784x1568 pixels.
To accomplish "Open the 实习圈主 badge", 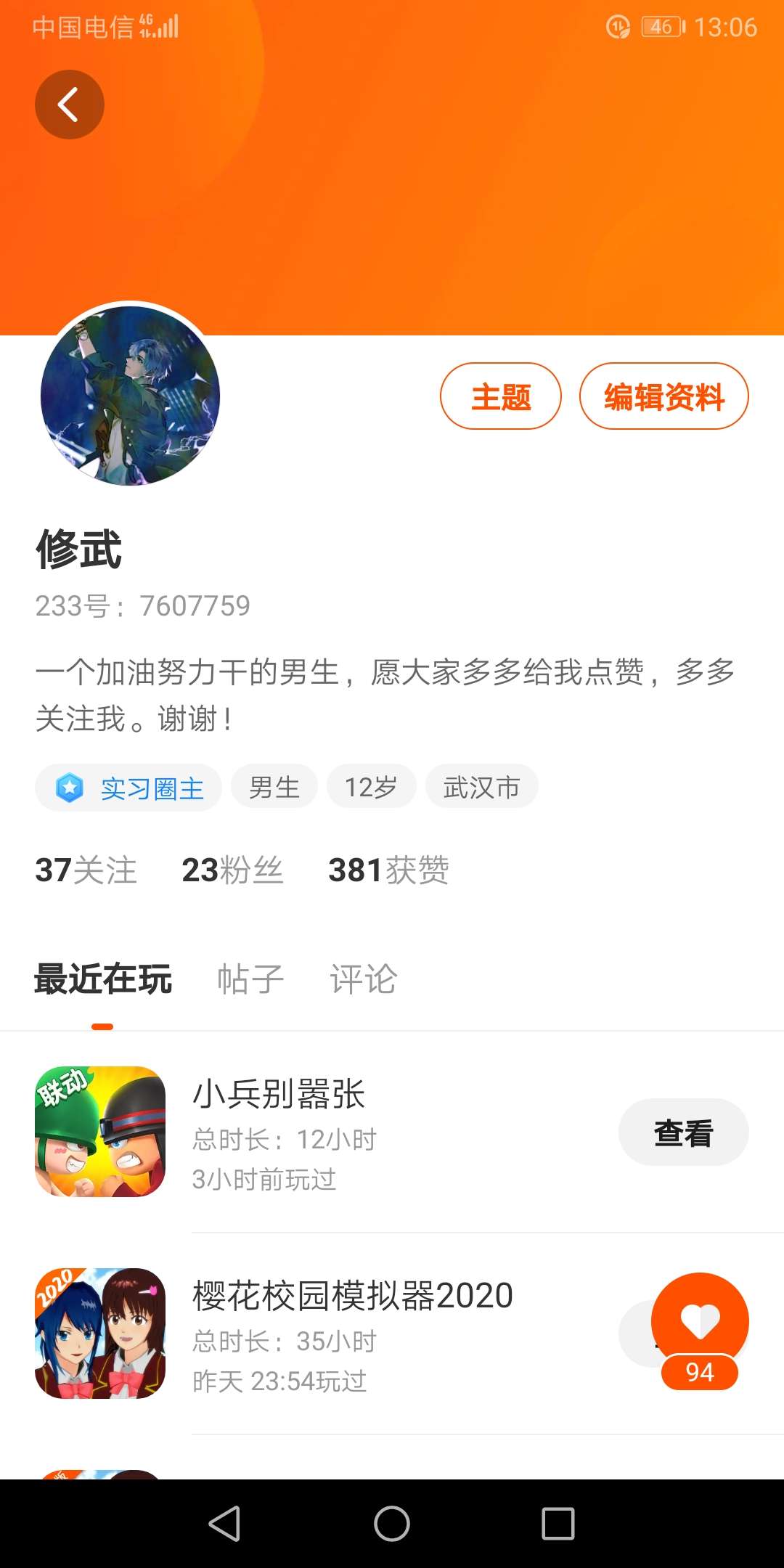I will [128, 788].
